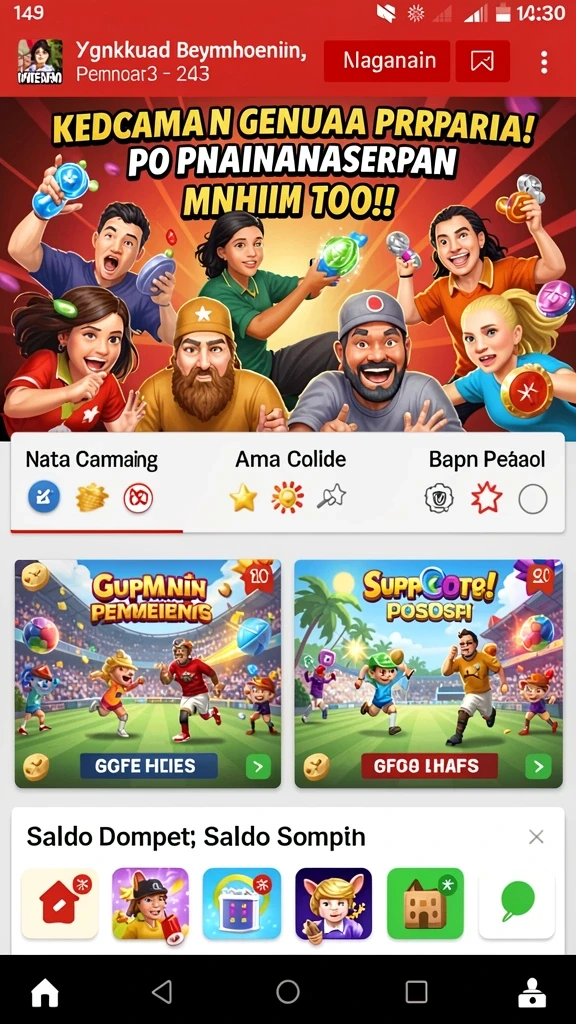Switch to the Nata Camaing tab

(92, 482)
